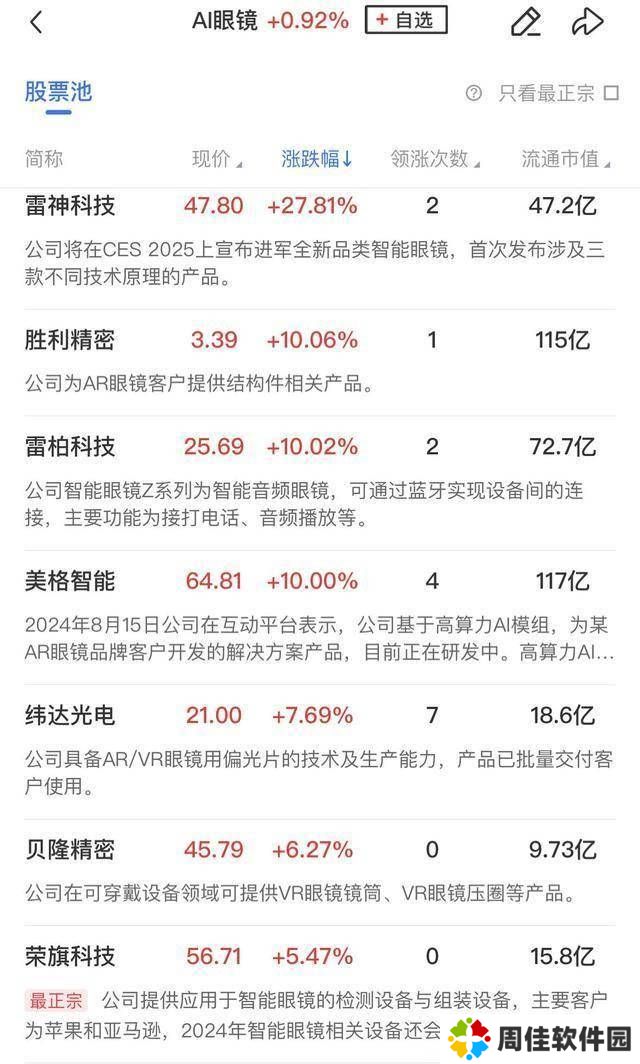The height and width of the screenshot is (1064, 640).
Task: Sort the list by 涨跌幅
Action: (317, 159)
